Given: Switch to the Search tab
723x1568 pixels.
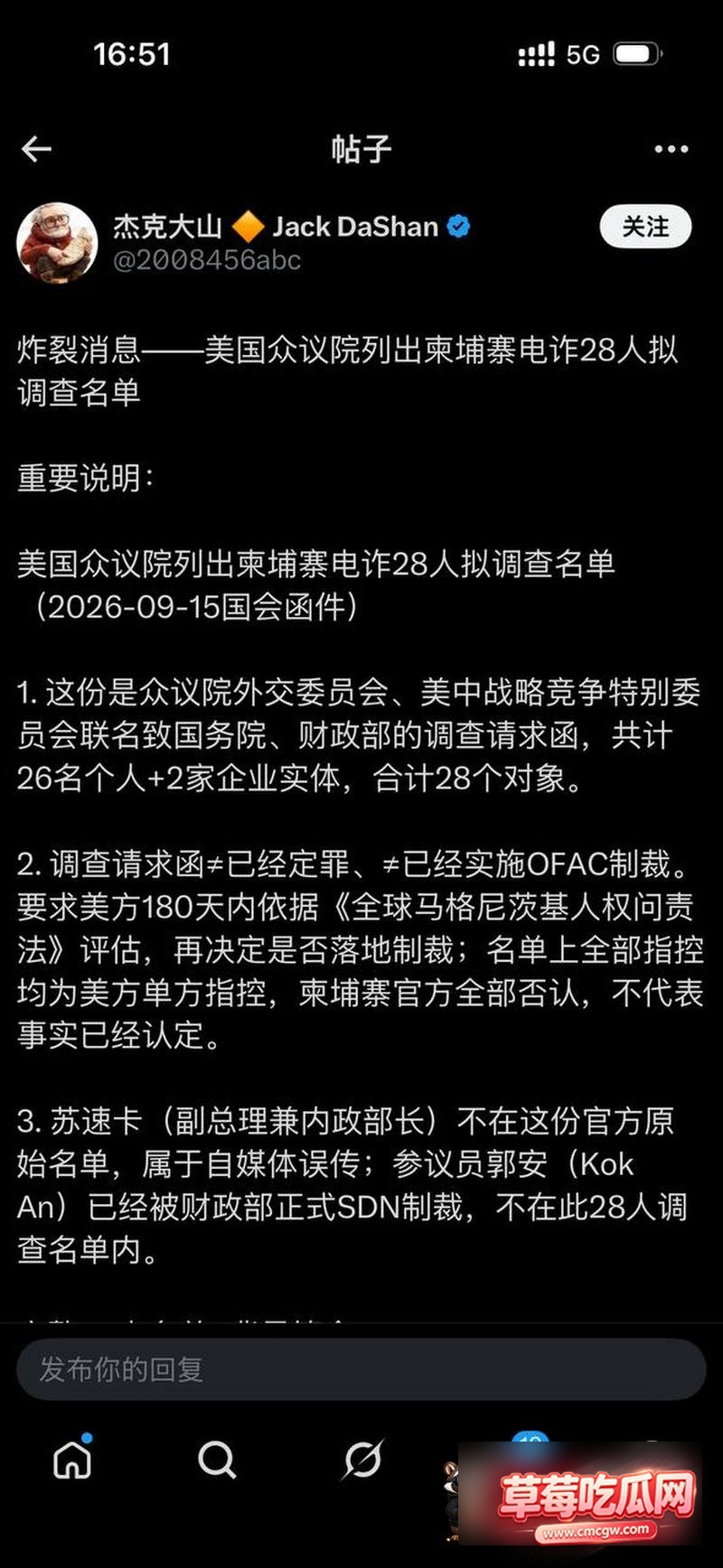Looking at the screenshot, I should [217, 1459].
